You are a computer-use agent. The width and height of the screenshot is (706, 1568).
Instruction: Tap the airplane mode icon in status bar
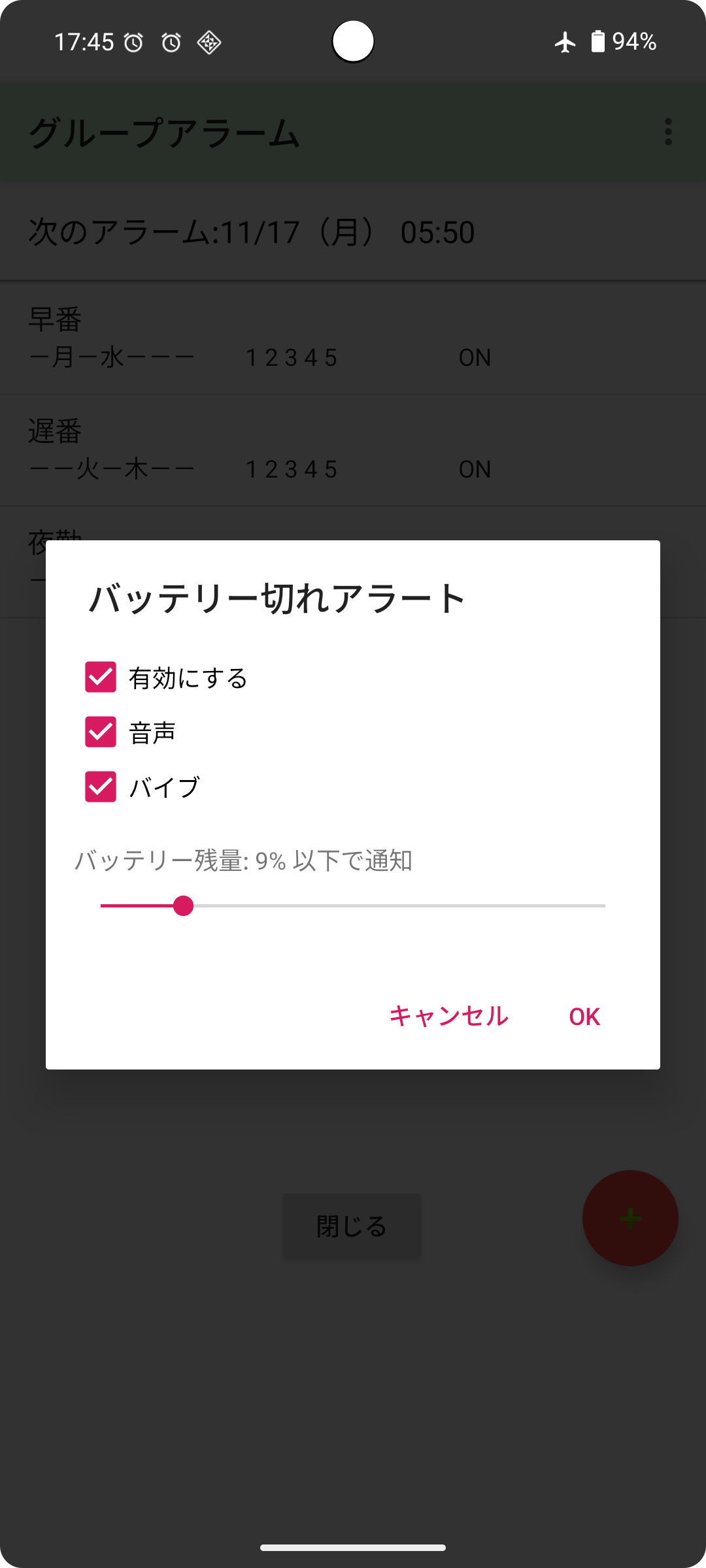tap(563, 42)
